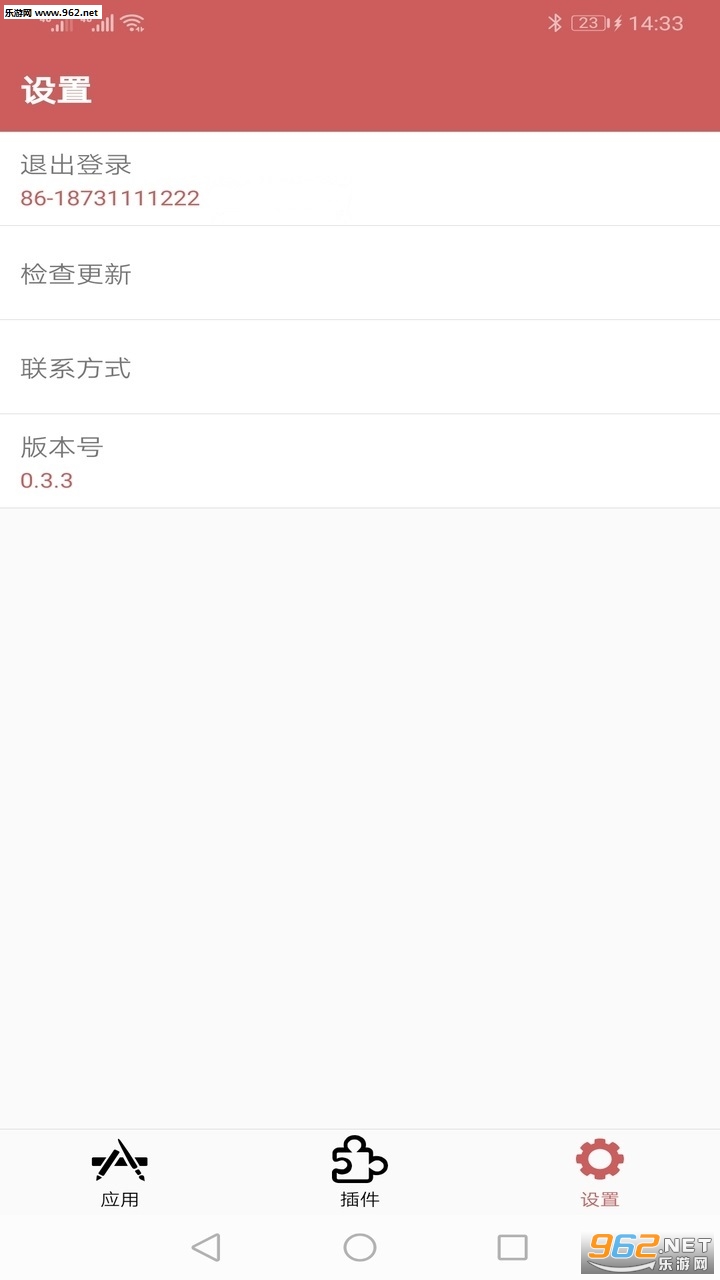Viewport: 720px width, 1280px height.
Task: Open 检查更新 to check for updates
Action: pos(360,273)
